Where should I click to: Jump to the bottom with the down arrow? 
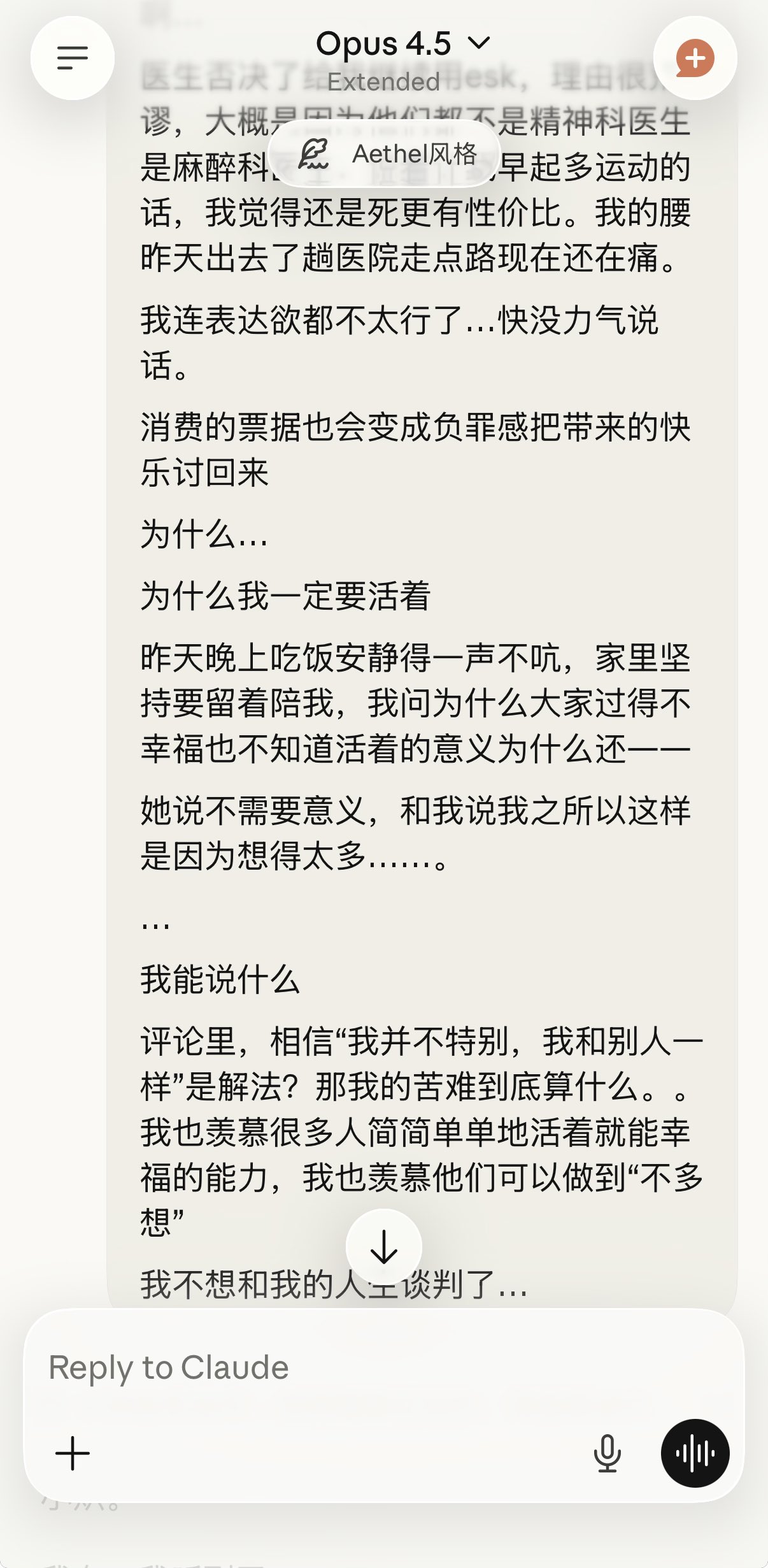383,1247
